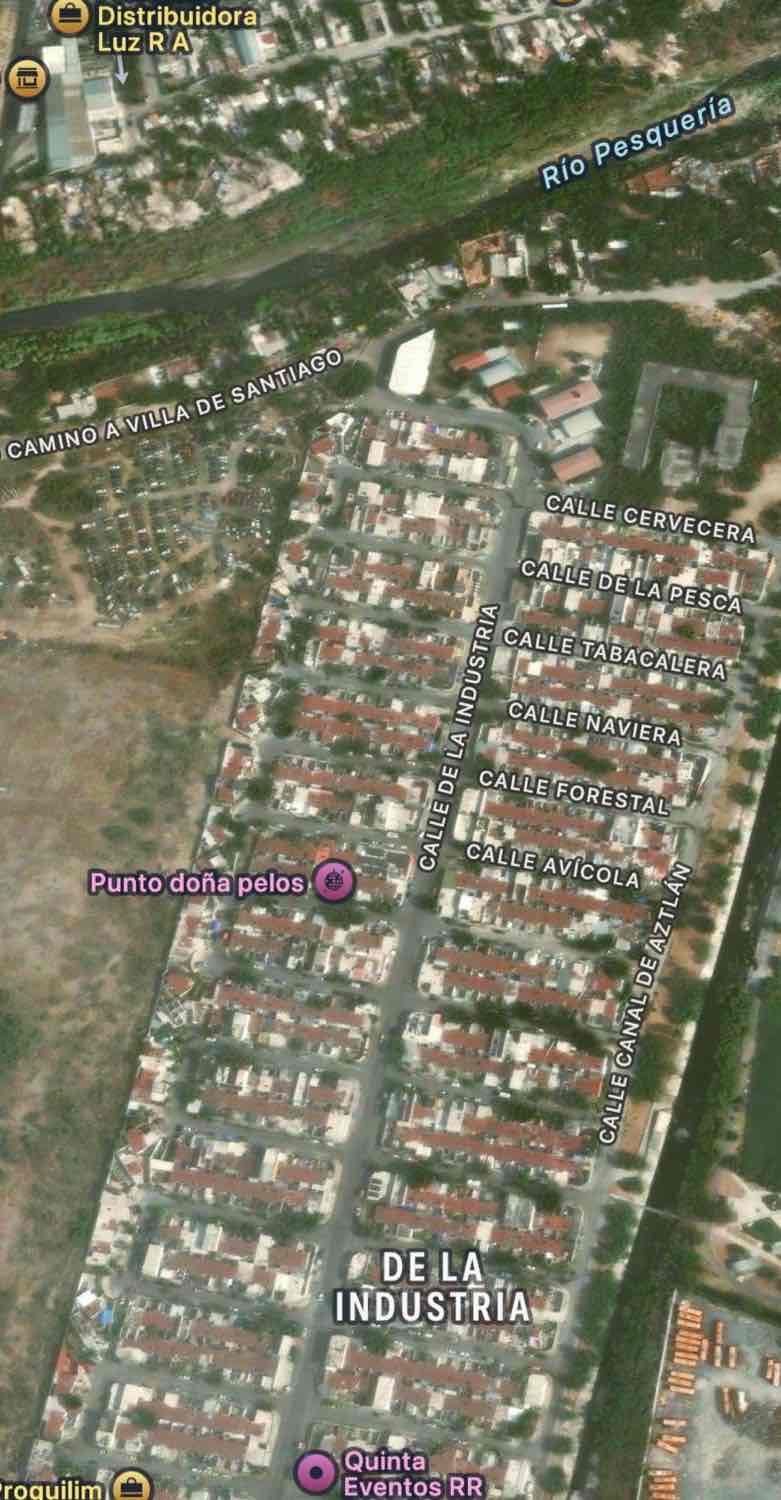This screenshot has width=781, height=1500.
Task: Tap the Proquilim shop marker
Action: coord(130,1486)
